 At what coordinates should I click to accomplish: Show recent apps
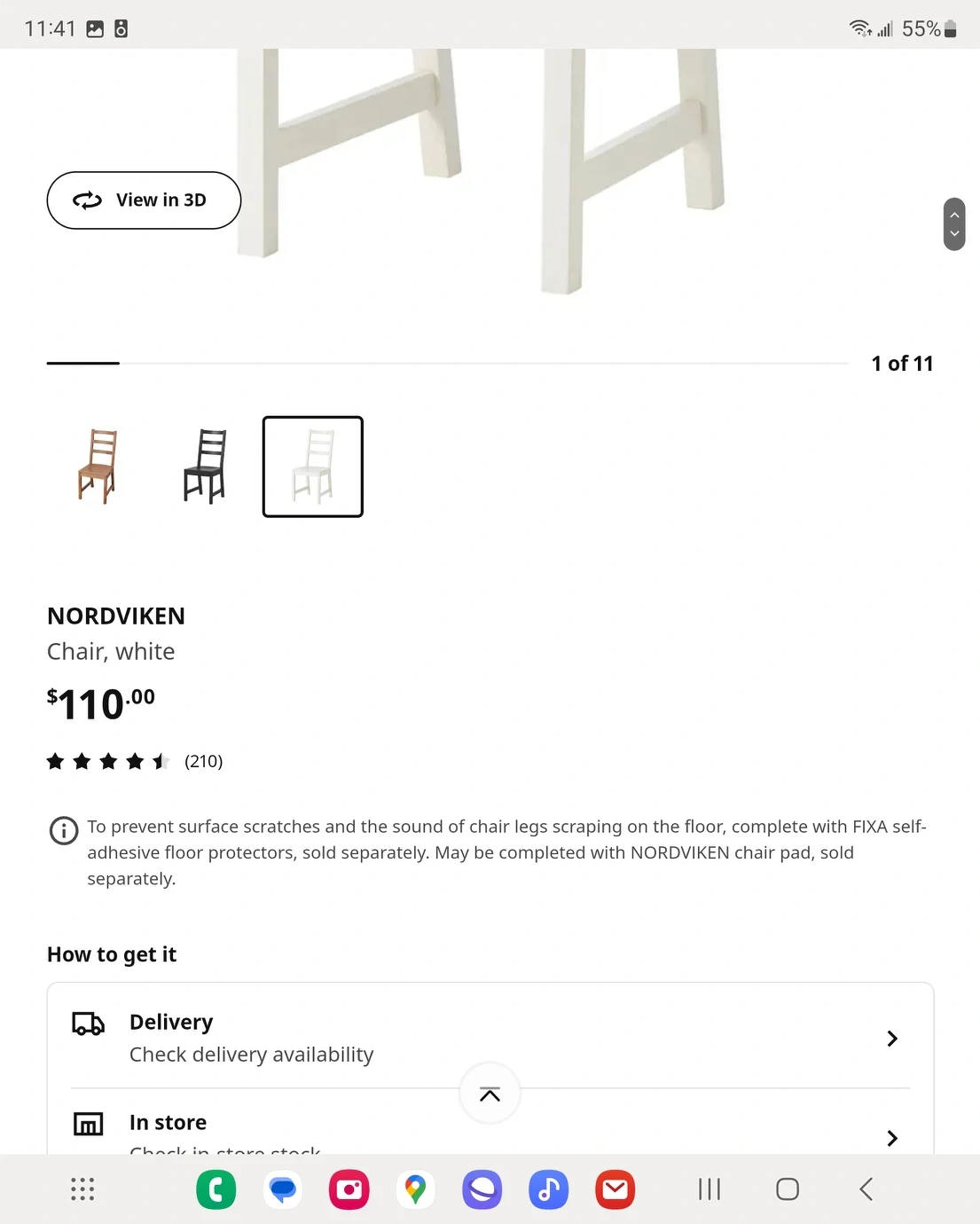(710, 1189)
